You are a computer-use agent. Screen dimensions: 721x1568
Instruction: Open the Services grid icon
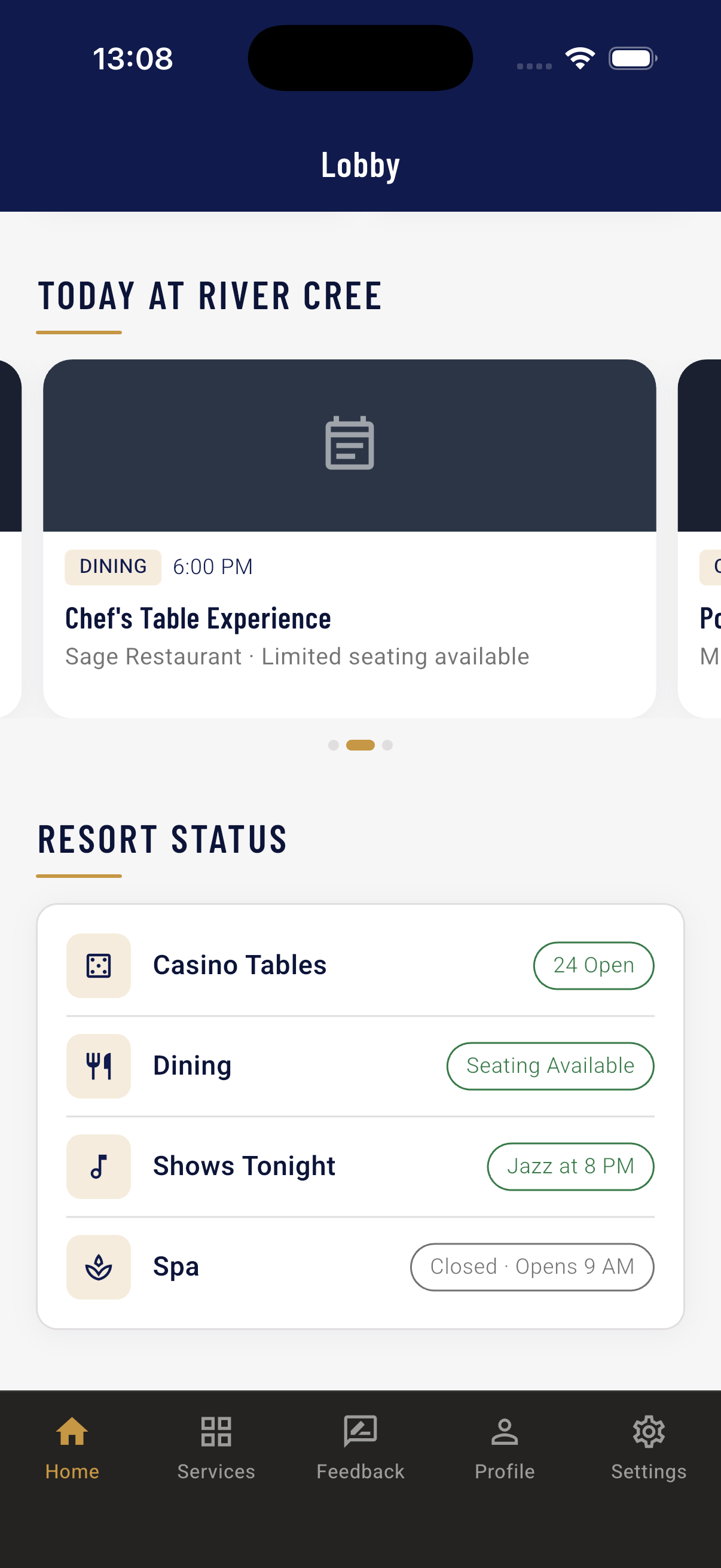(216, 1430)
